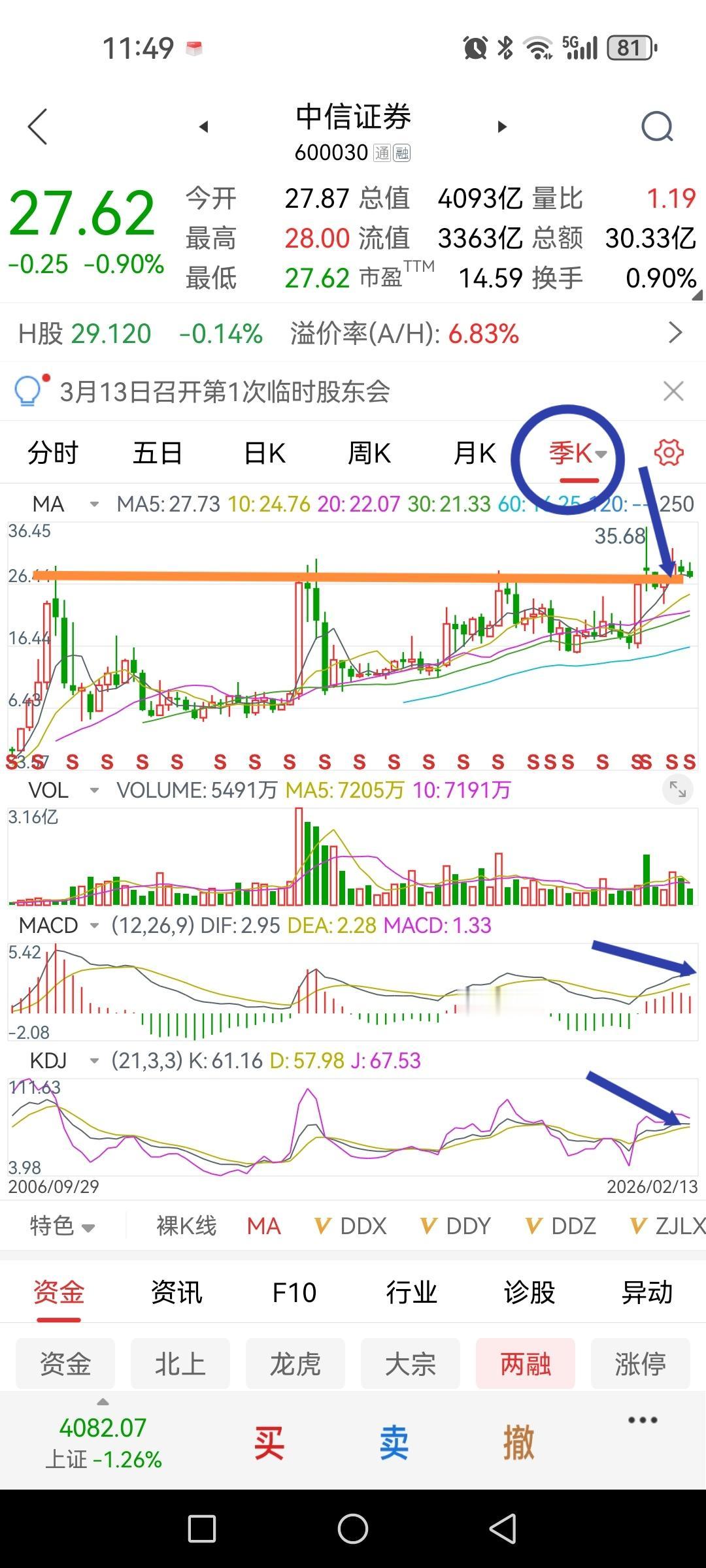Open the F10 company info tab

pyautogui.click(x=294, y=1292)
